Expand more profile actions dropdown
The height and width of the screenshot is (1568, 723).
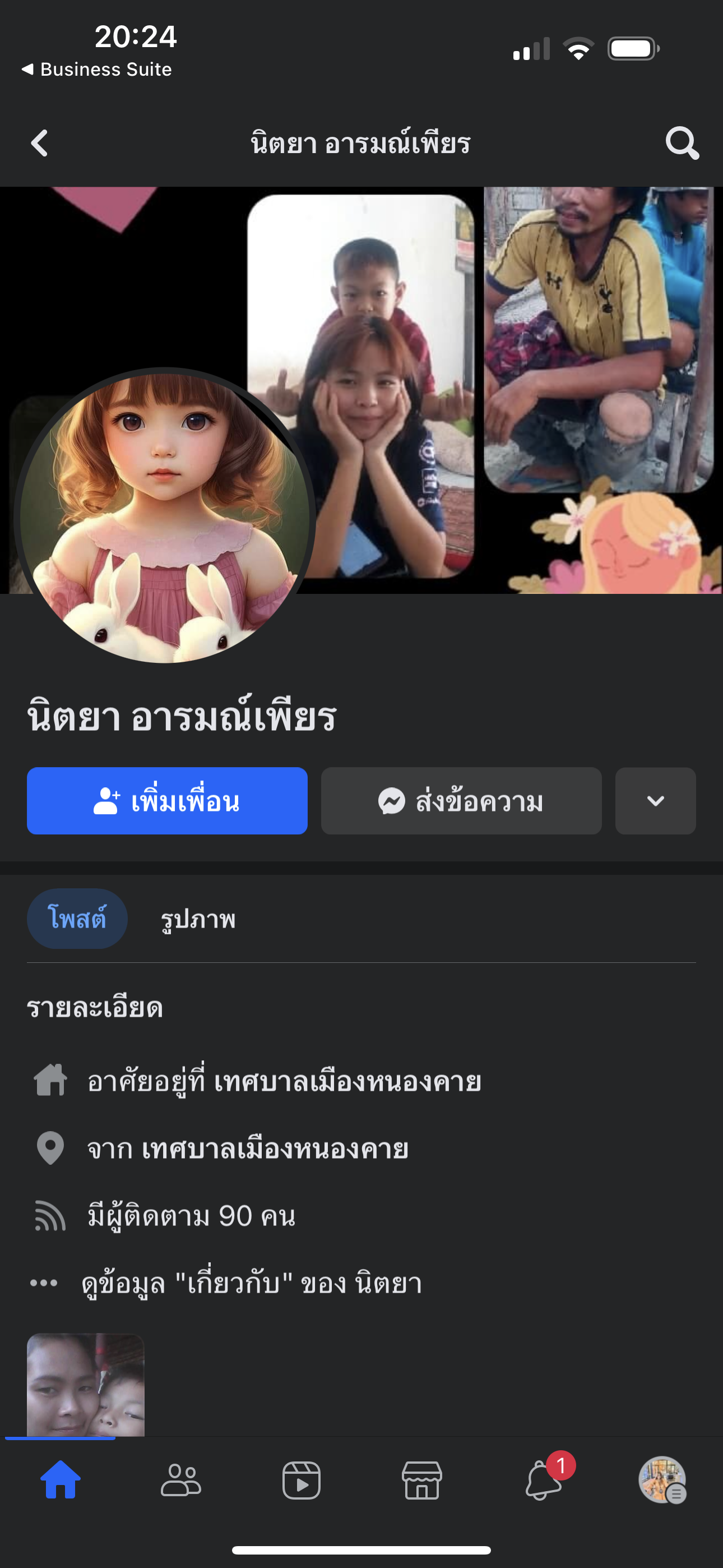[x=655, y=801]
